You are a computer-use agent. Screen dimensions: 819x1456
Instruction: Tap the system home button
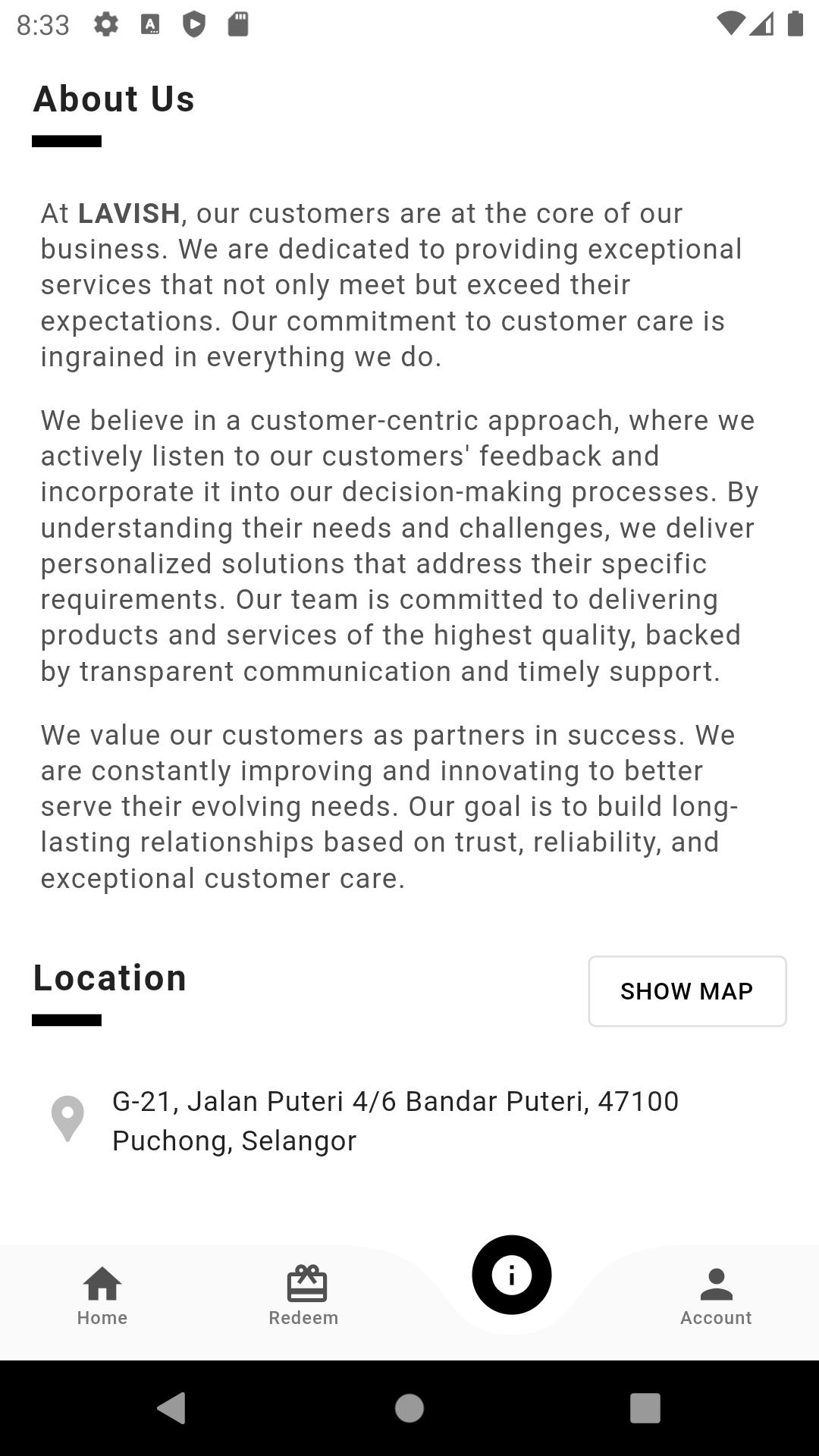tap(409, 1408)
